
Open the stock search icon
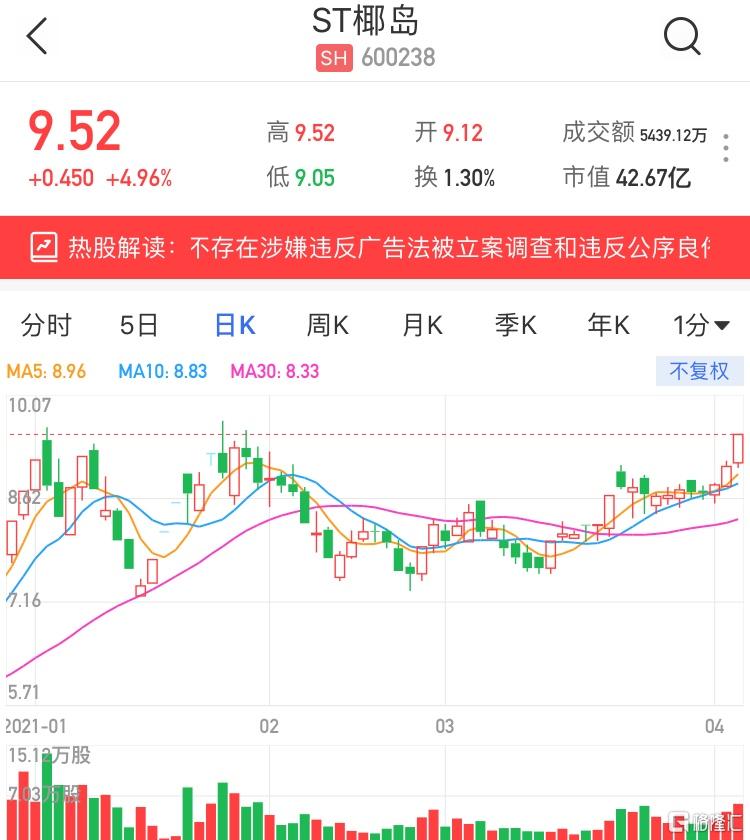coord(682,37)
